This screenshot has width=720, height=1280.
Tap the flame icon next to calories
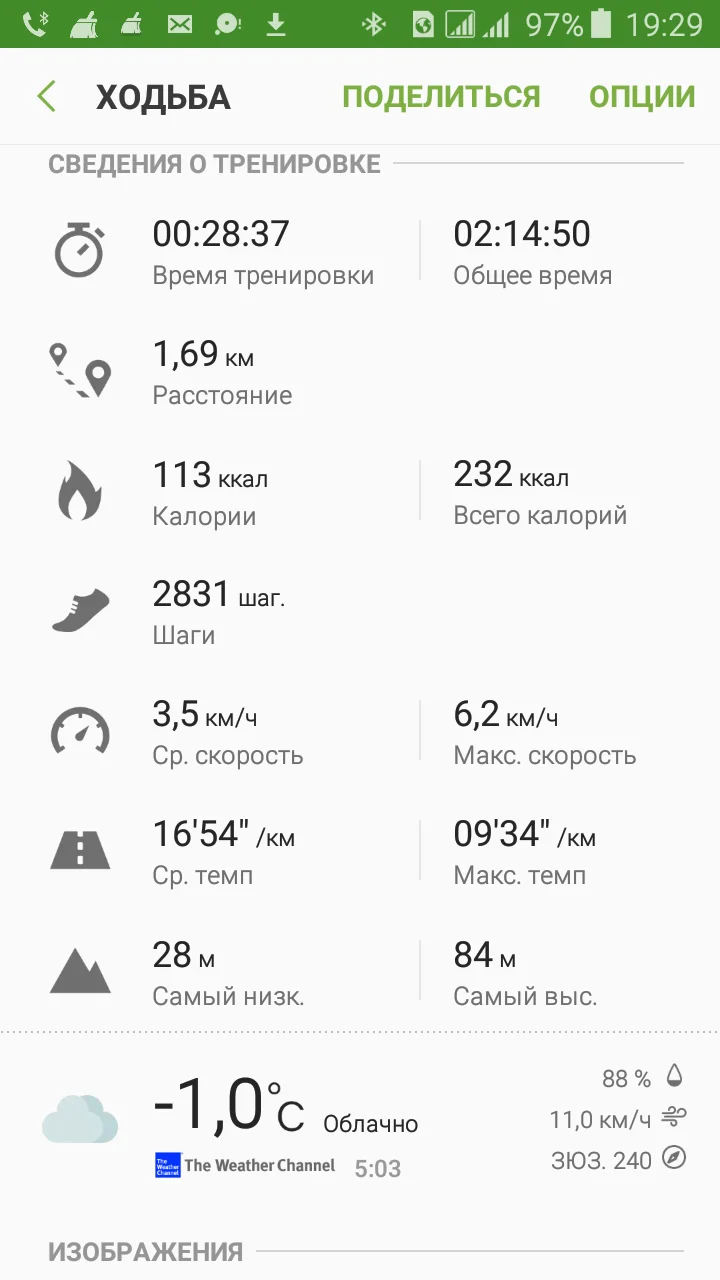click(x=80, y=490)
